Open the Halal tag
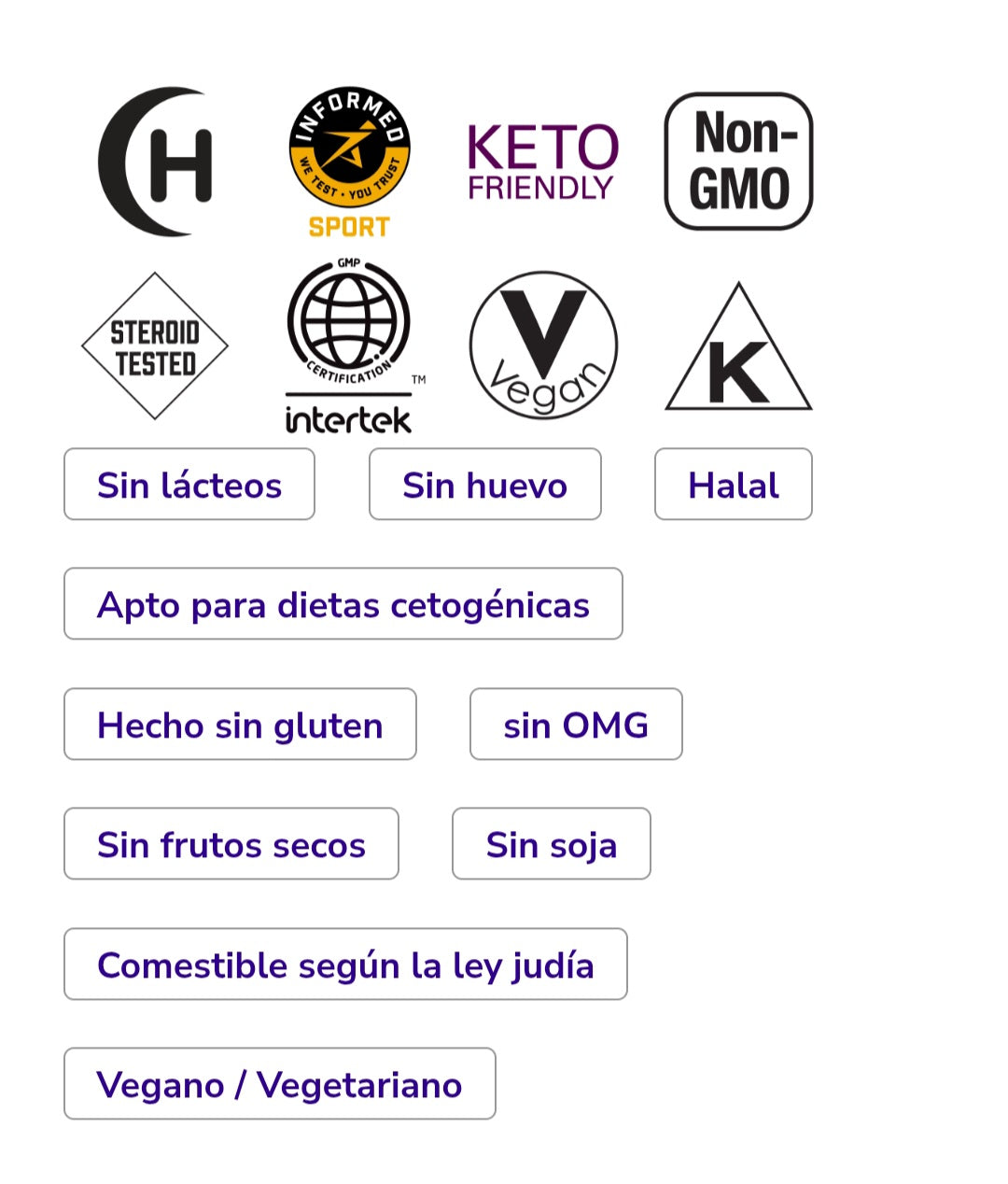 (x=733, y=485)
